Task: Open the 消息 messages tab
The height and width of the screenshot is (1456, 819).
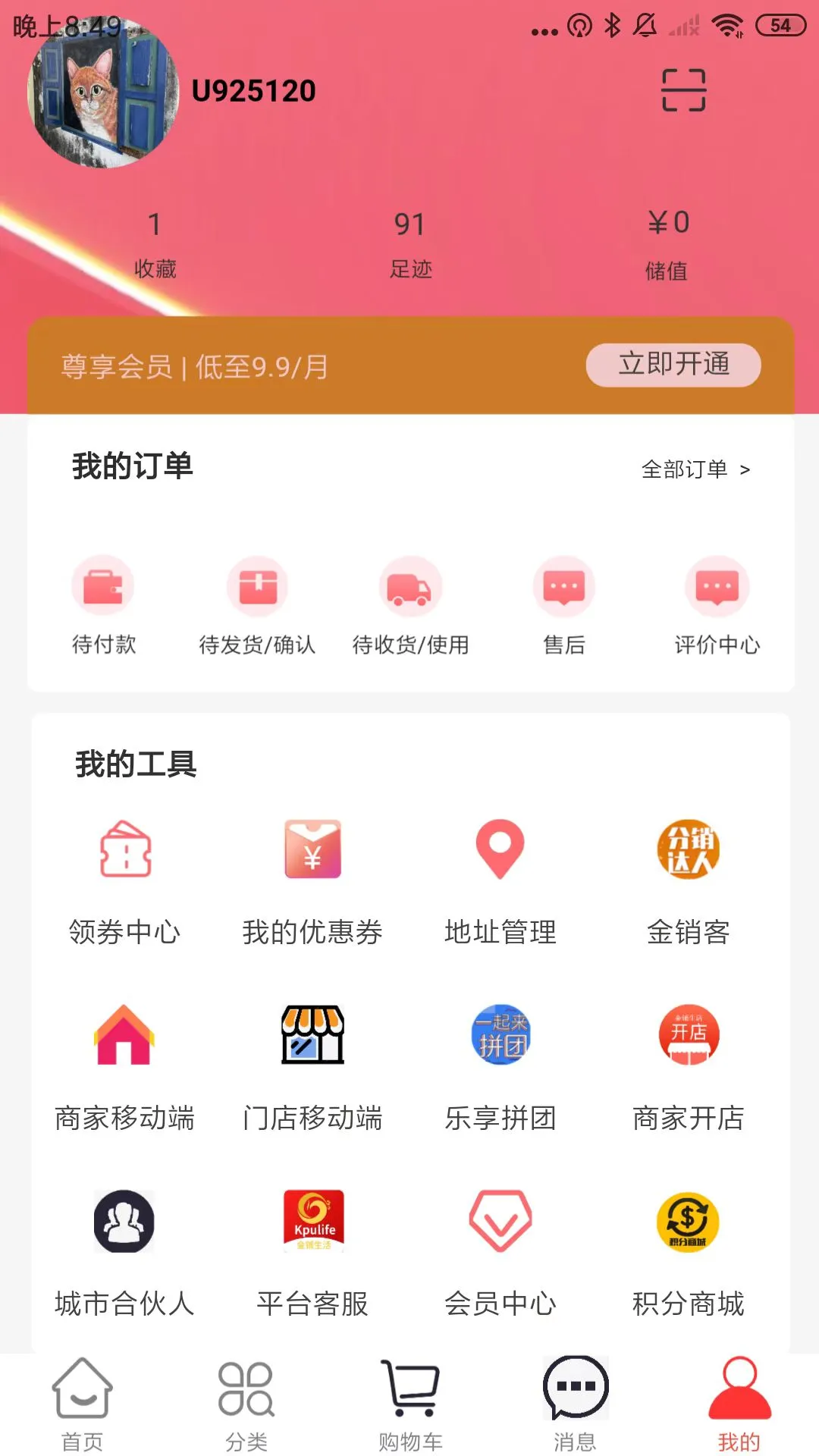Action: 574,1403
